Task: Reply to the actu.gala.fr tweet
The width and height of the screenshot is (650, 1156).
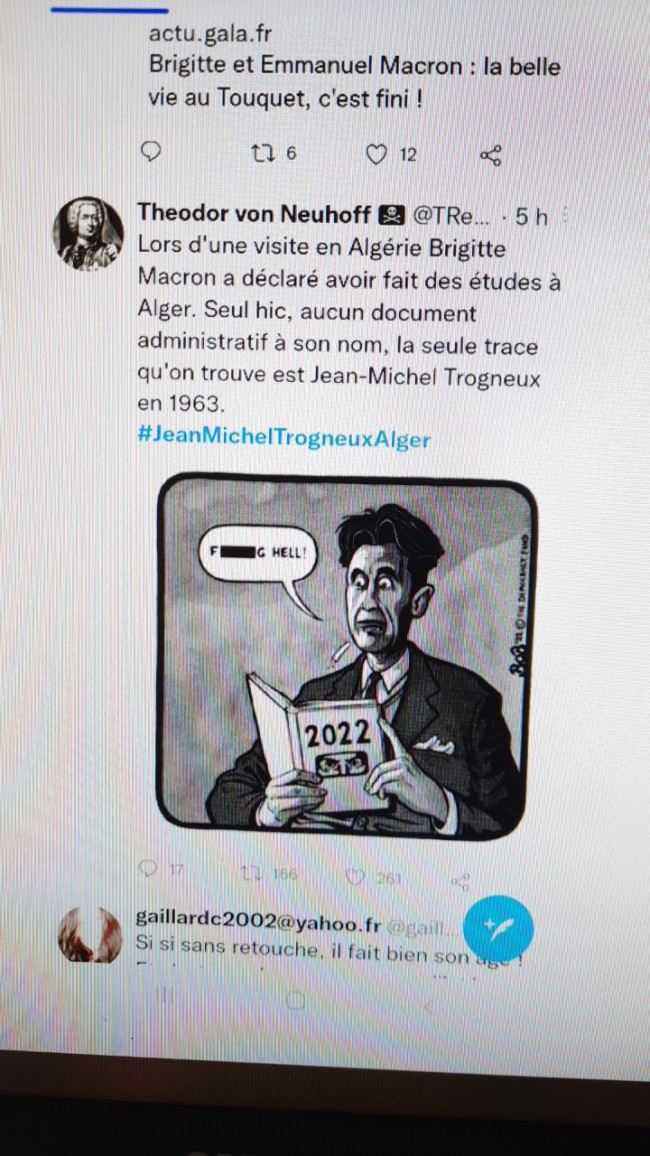Action: coord(151,154)
